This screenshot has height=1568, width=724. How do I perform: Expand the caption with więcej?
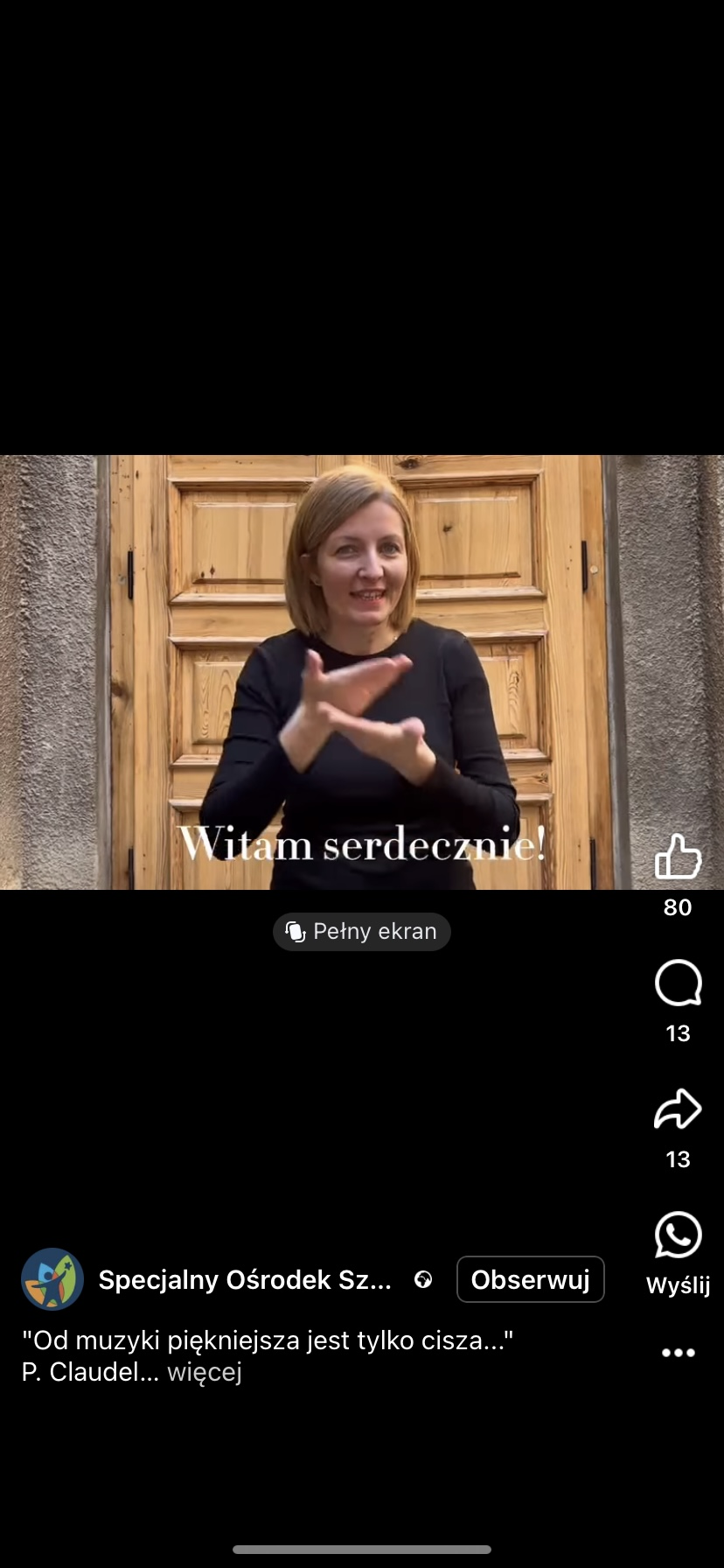[x=205, y=1372]
